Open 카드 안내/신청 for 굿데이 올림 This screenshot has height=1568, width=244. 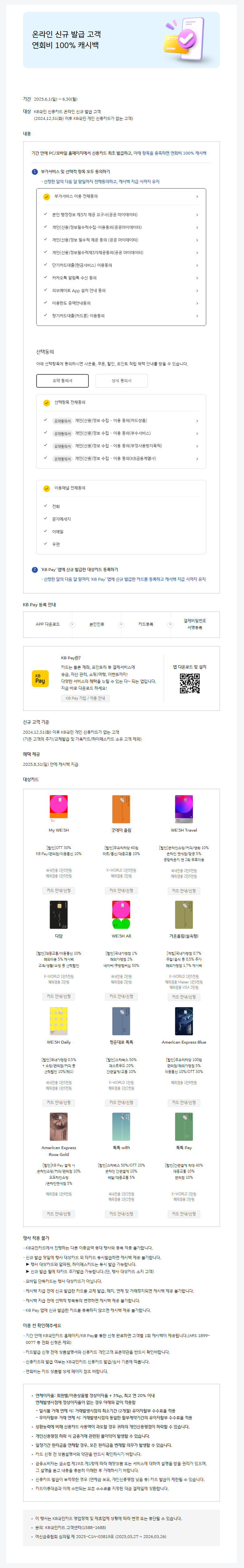pyautogui.click(x=121, y=891)
